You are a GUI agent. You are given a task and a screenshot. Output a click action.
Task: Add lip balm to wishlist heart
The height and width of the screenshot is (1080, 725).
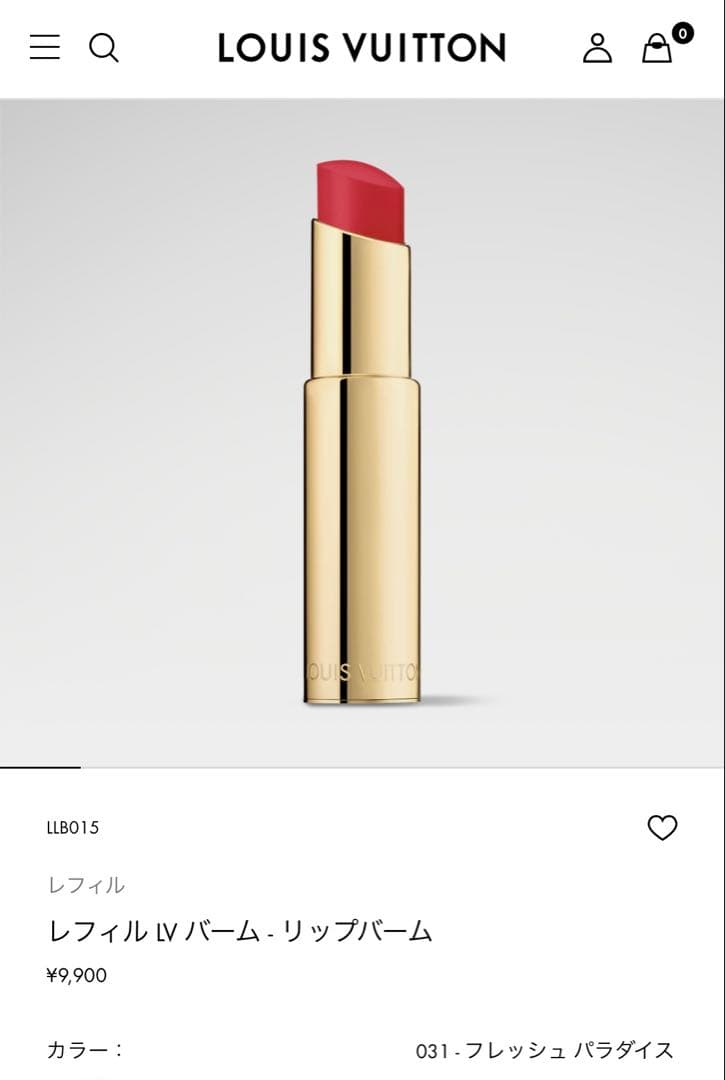click(662, 828)
